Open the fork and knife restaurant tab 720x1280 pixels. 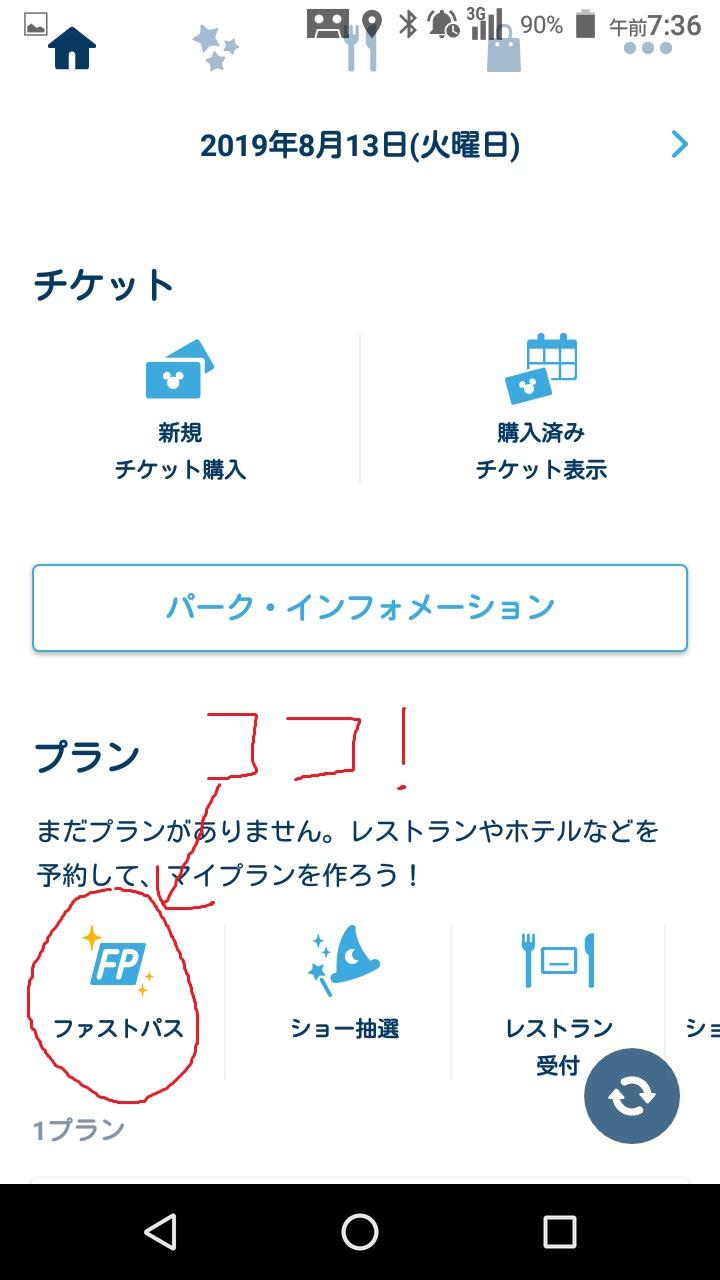pyautogui.click(x=360, y=48)
